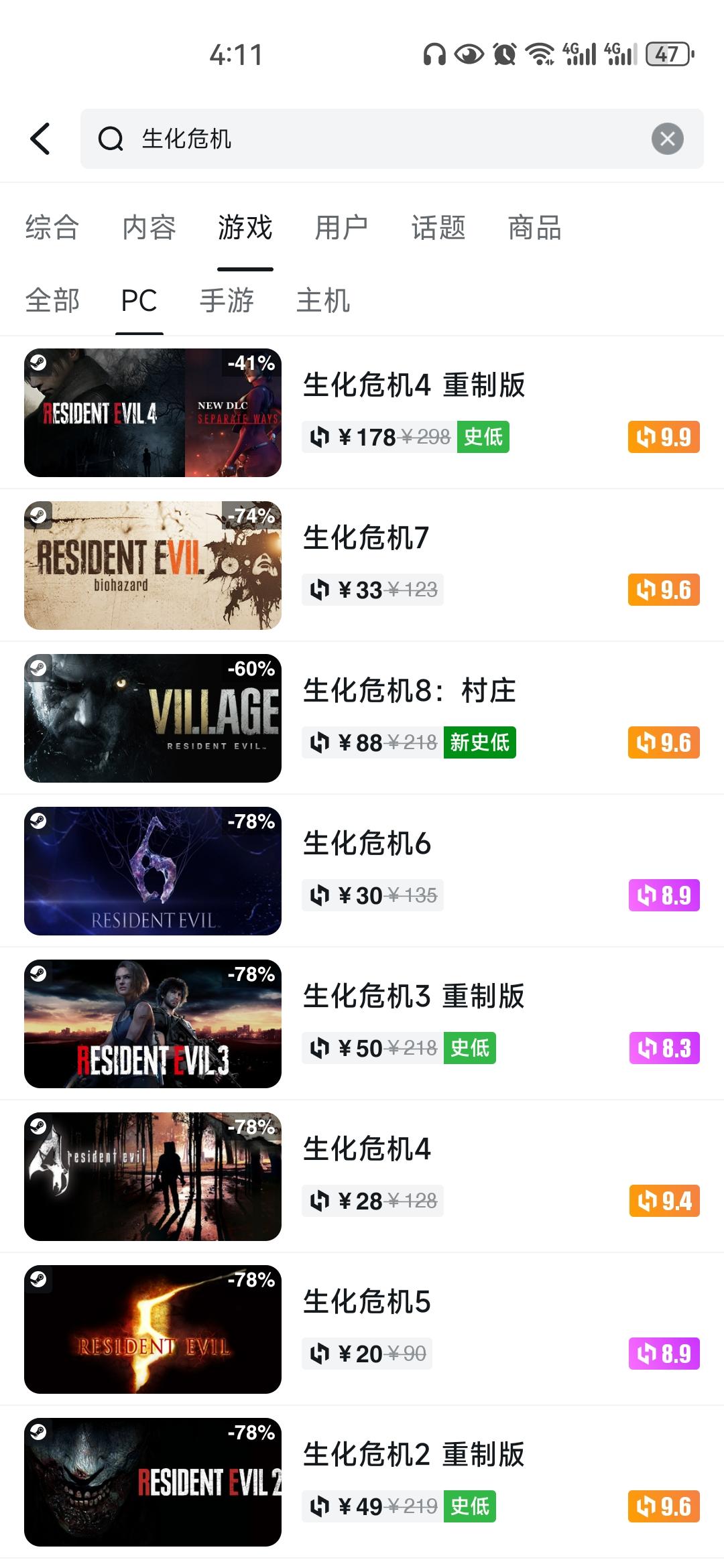
Task: Open the ¥28 生化危机4 result
Action: 367,1149
